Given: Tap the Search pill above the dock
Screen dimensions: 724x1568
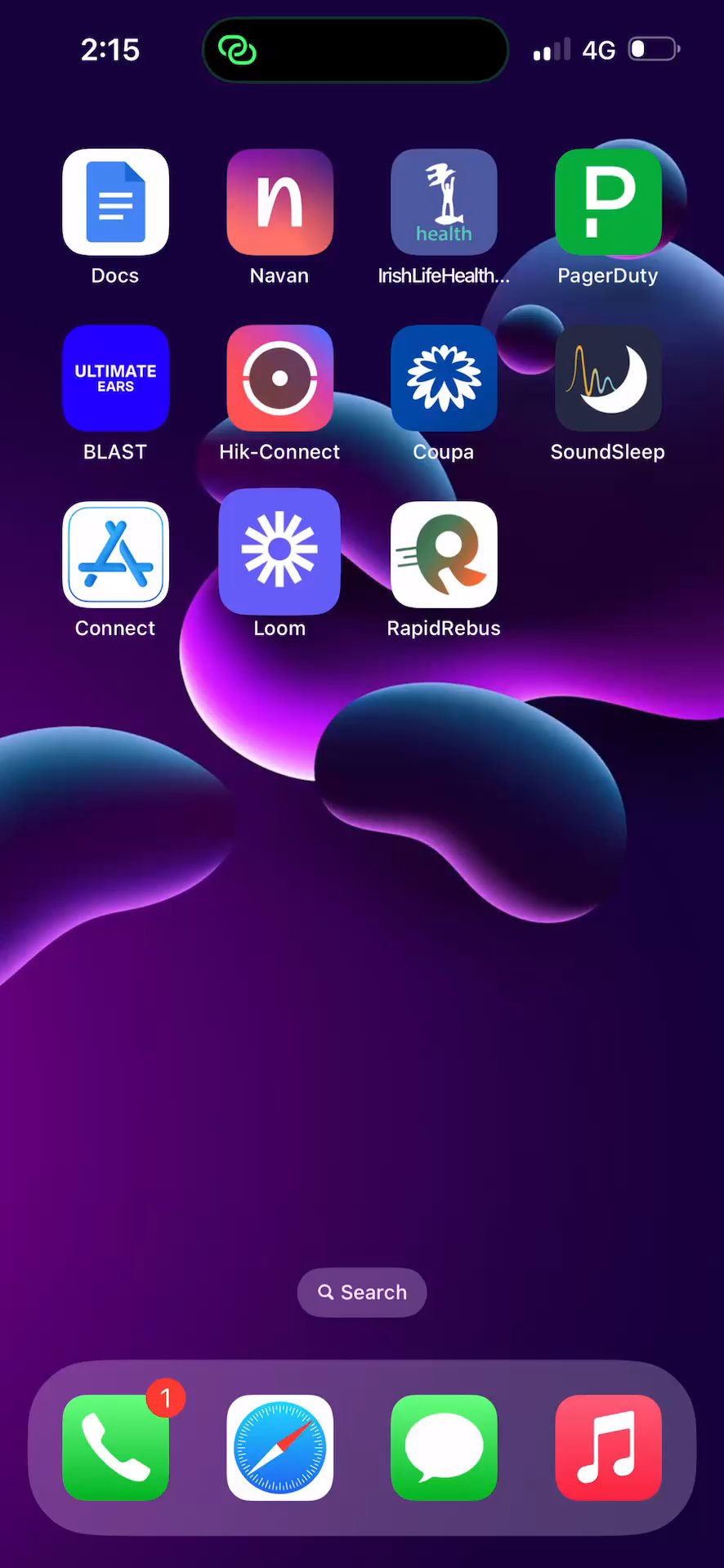Looking at the screenshot, I should 362,1292.
